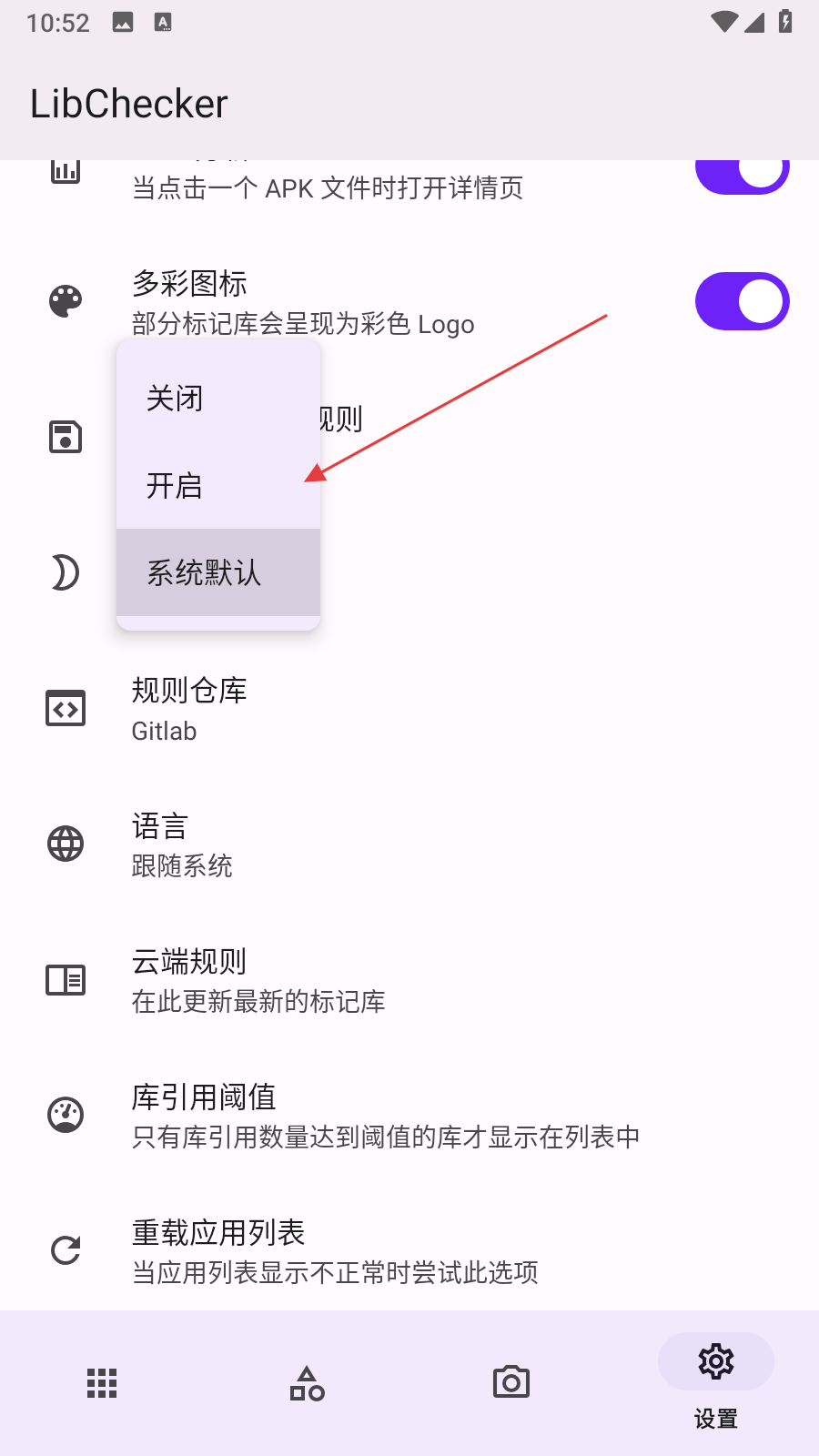Viewport: 819px width, 1456px height.
Task: Open 库引用阈值 setting
Action: pyautogui.click(x=409, y=1116)
